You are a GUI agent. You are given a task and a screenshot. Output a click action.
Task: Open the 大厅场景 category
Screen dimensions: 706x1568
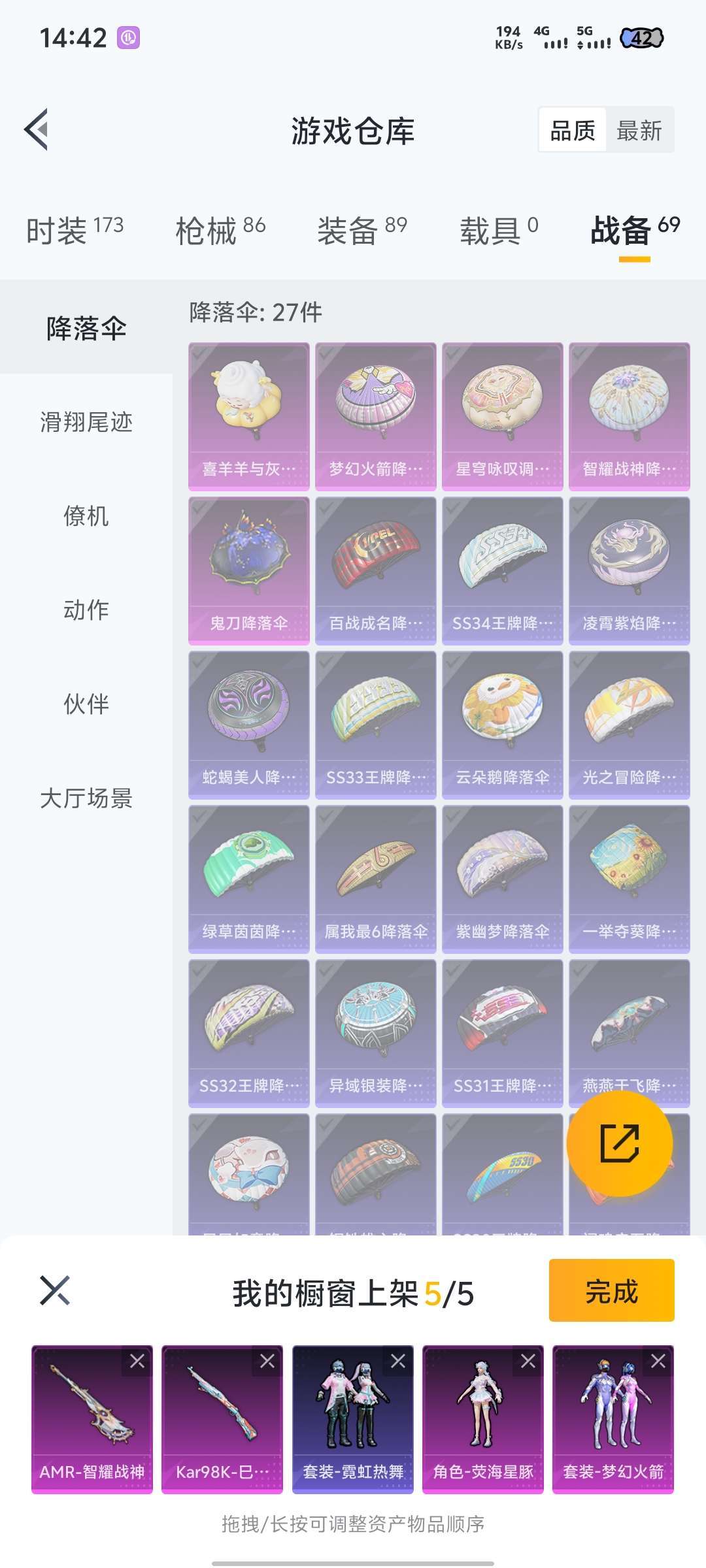(x=86, y=798)
